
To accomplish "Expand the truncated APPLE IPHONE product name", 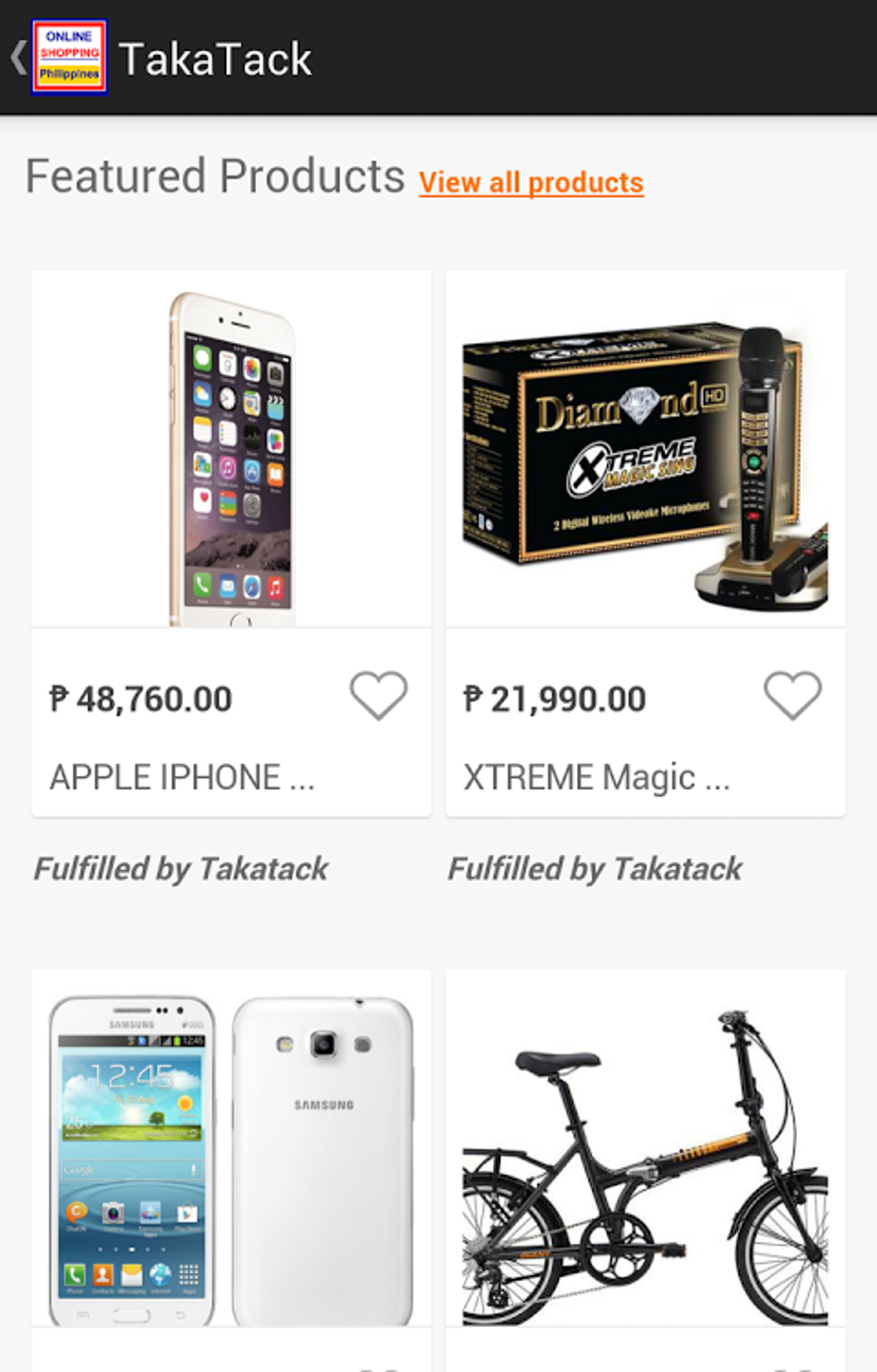I will [182, 776].
